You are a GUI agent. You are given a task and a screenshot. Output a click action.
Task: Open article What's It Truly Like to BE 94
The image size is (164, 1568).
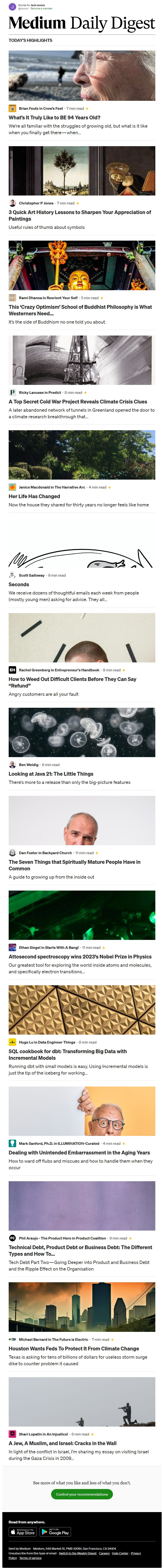(55, 117)
